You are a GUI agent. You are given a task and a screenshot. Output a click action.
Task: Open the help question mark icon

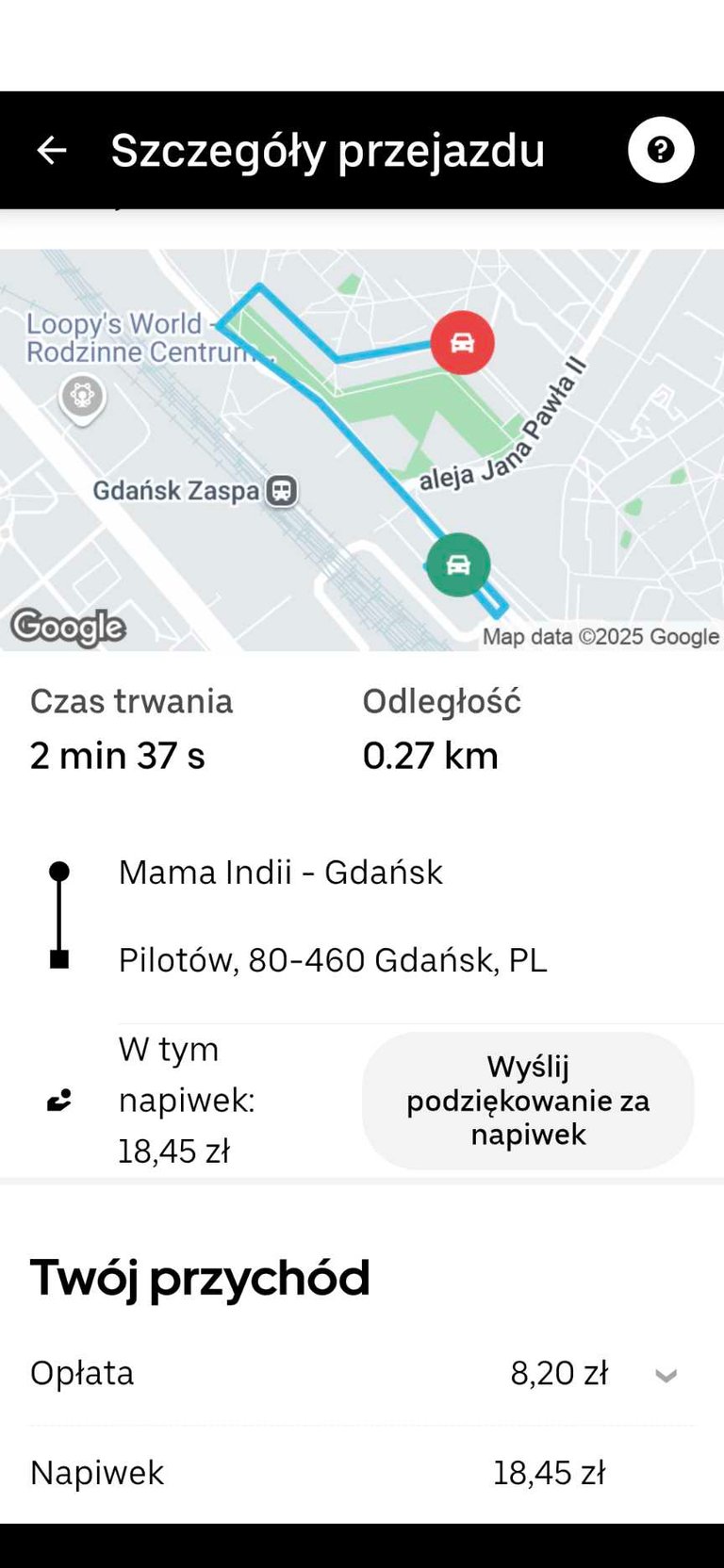(x=661, y=150)
